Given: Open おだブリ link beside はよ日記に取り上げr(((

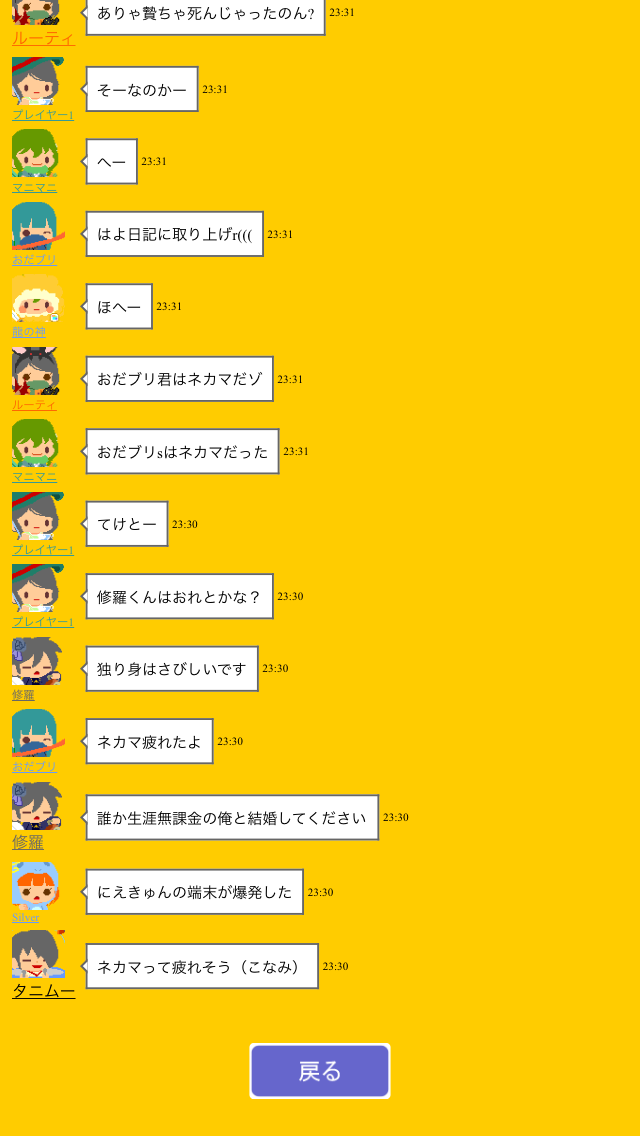Looking at the screenshot, I should [34, 259].
